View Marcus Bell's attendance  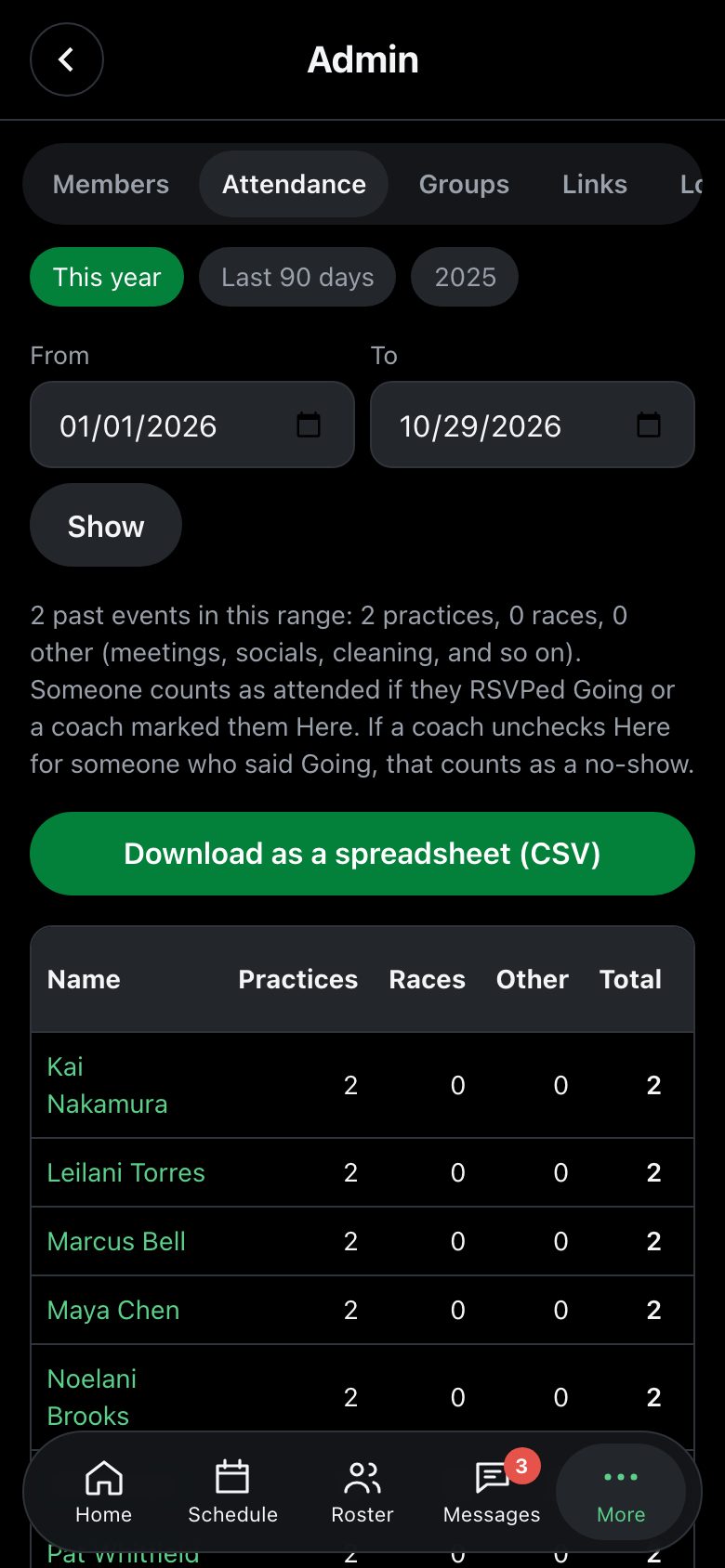[x=116, y=1241]
